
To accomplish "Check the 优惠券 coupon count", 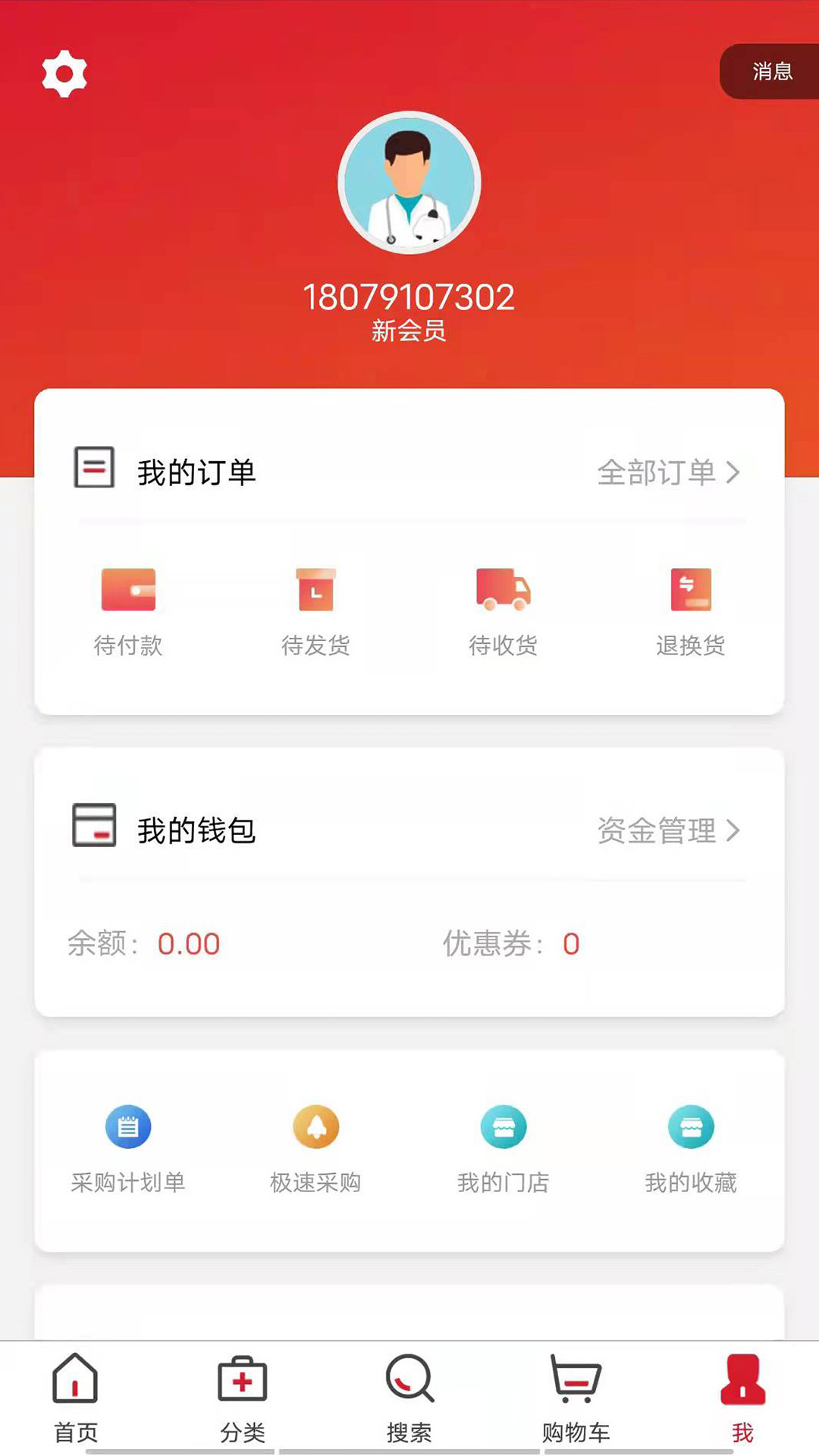I will coord(507,943).
